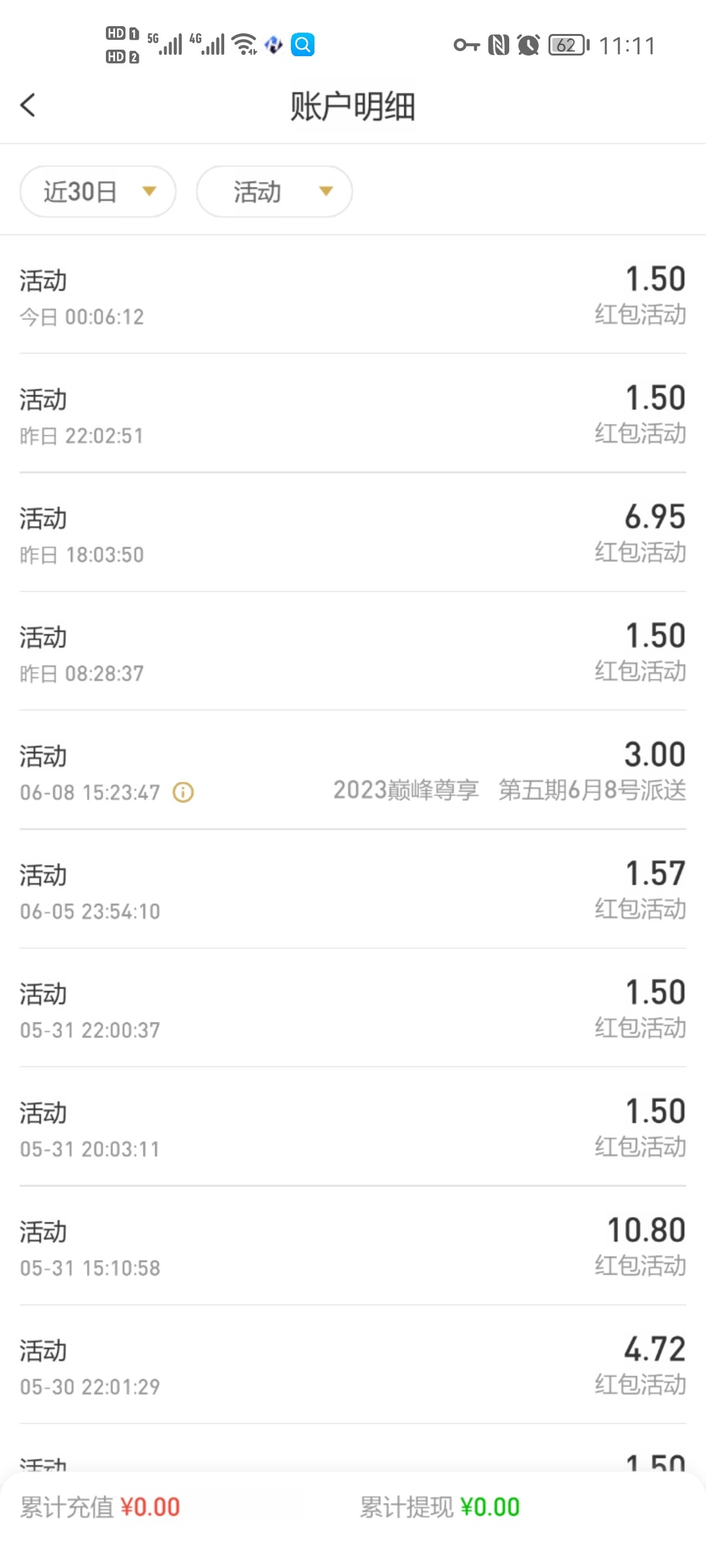Tap the chevron next to 近30日
Viewport: 706px width, 1568px height.
click(148, 191)
